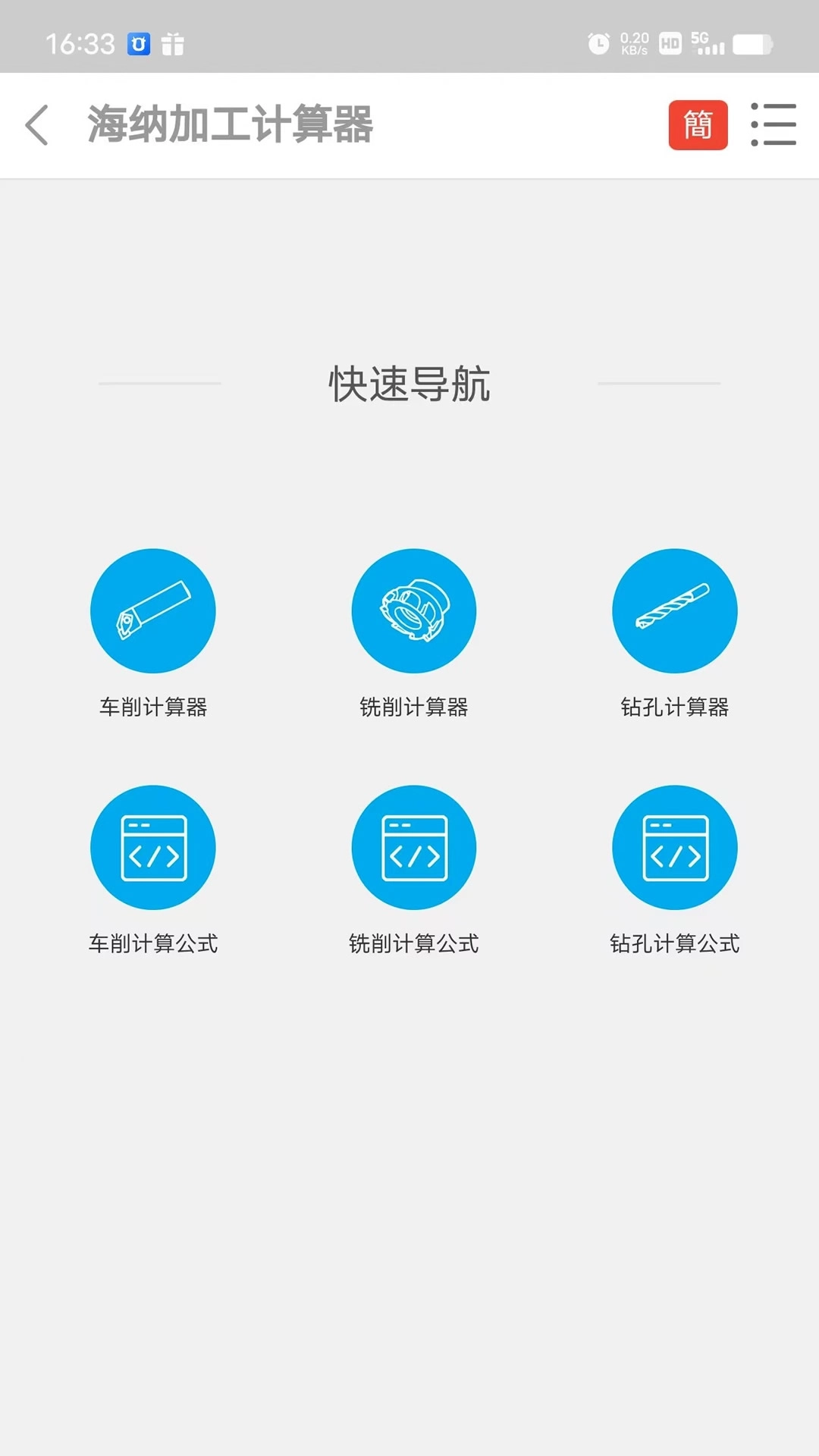
Task: Open the 铣削计算器 milling calculator icon
Action: tap(413, 610)
